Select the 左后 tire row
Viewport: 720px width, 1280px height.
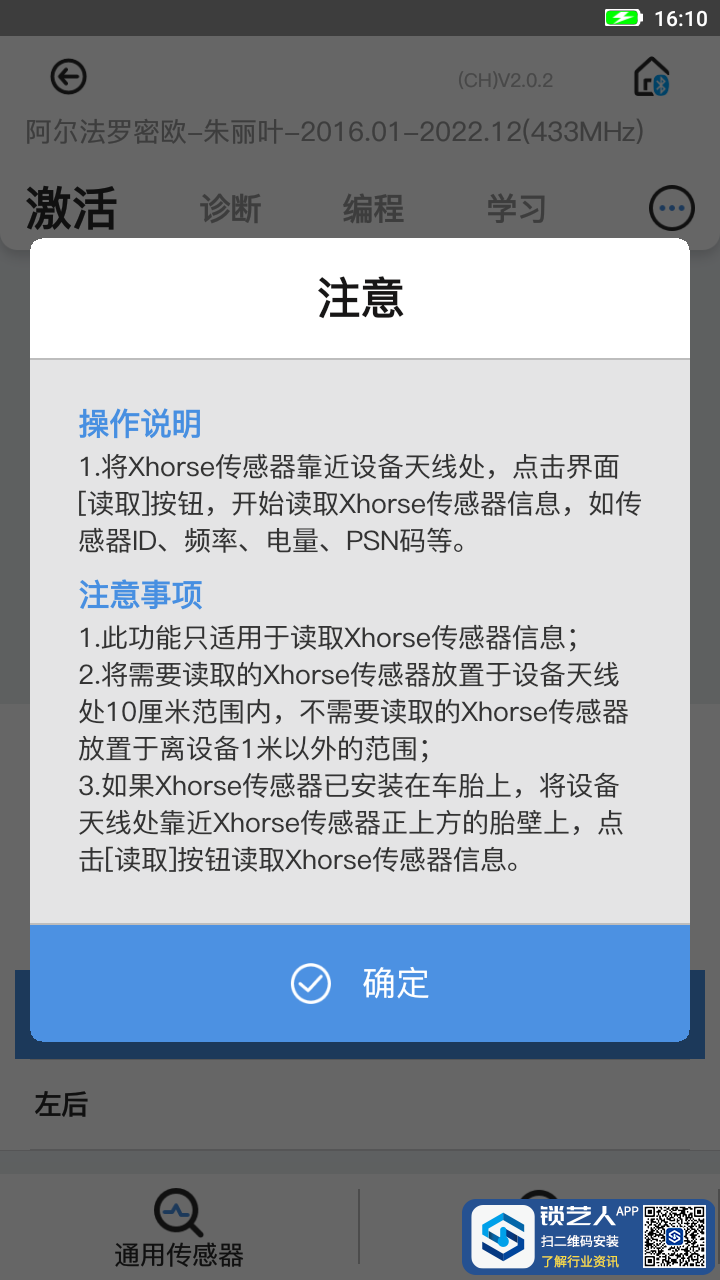pyautogui.click(x=360, y=1105)
